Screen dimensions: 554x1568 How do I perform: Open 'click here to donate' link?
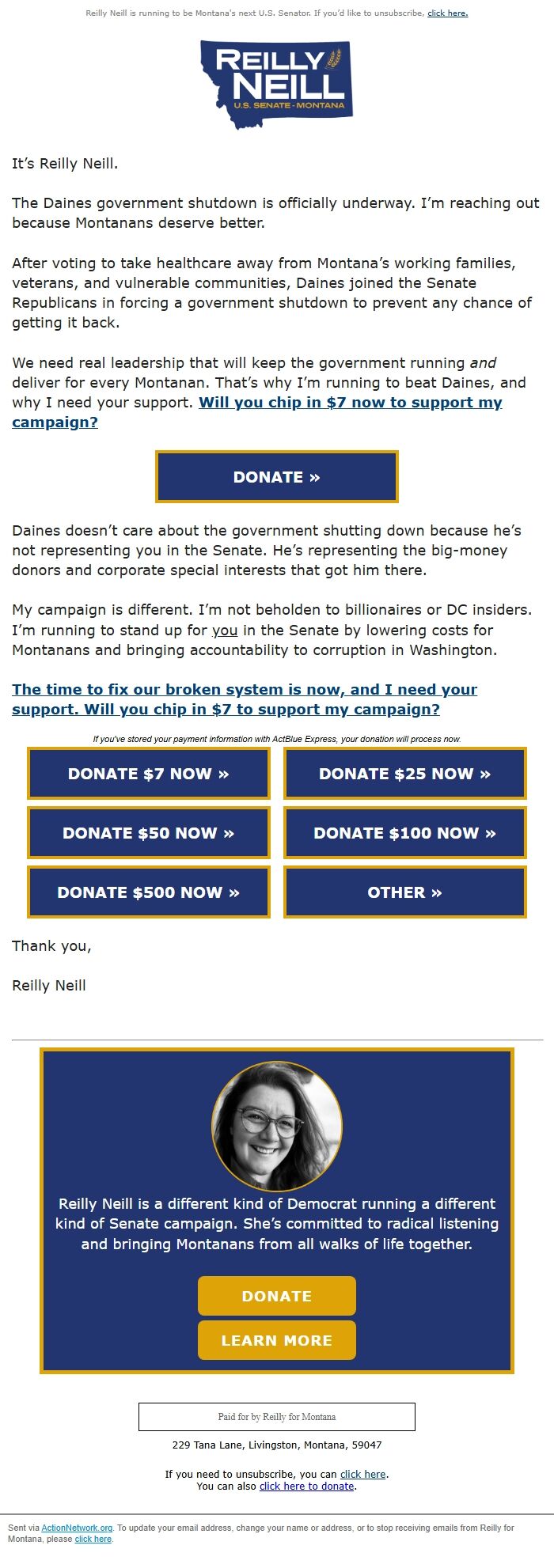307,1486
